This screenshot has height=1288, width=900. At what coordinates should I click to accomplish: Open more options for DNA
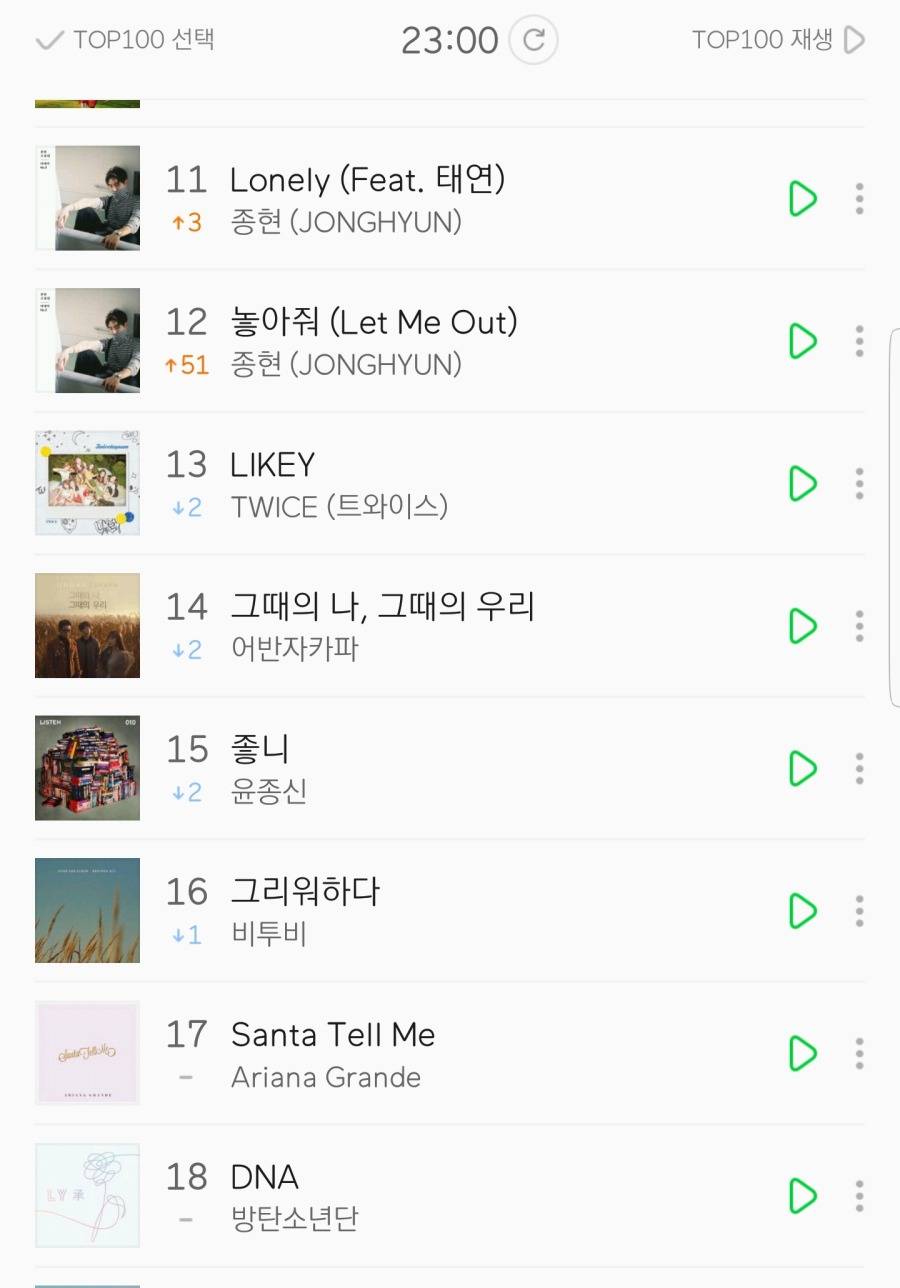coord(859,1195)
